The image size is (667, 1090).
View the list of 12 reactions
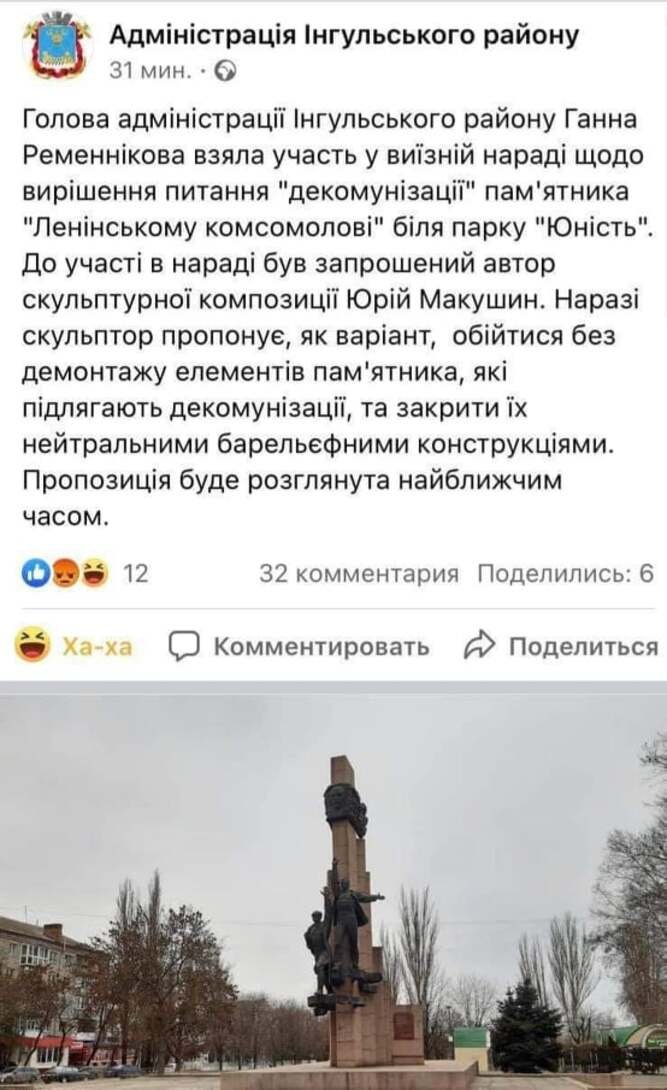click(85, 573)
